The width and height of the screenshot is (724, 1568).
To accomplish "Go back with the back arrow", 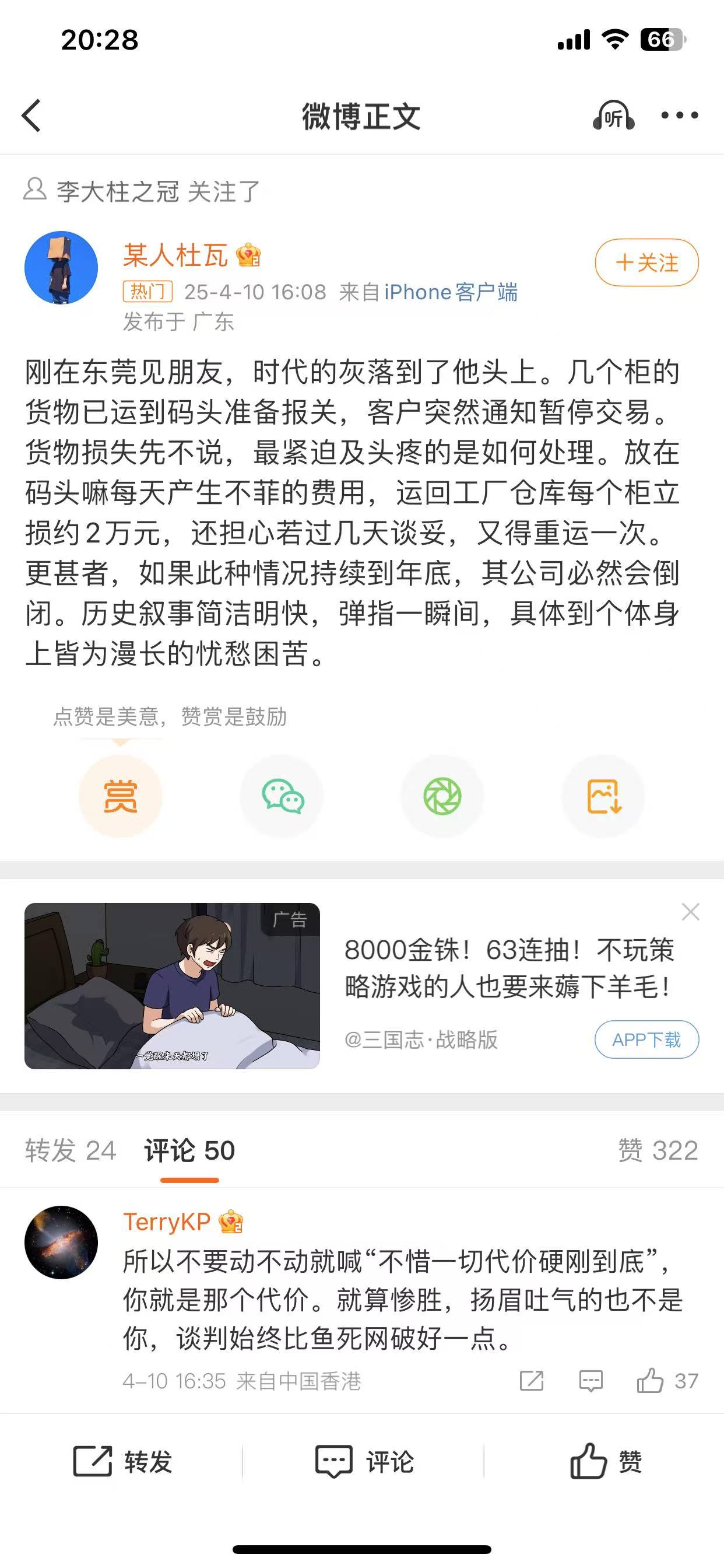I will pyautogui.click(x=31, y=116).
